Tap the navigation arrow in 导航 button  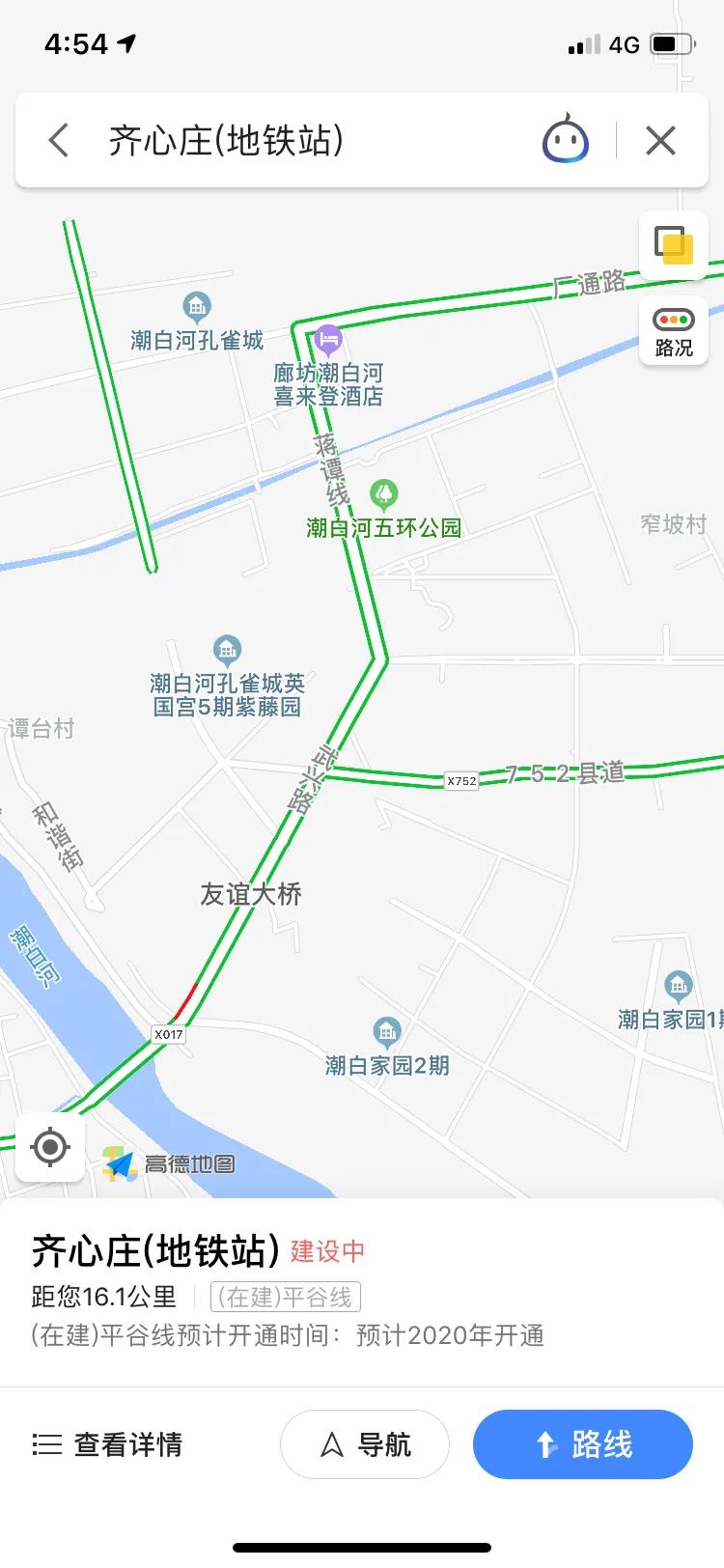click(x=331, y=1445)
